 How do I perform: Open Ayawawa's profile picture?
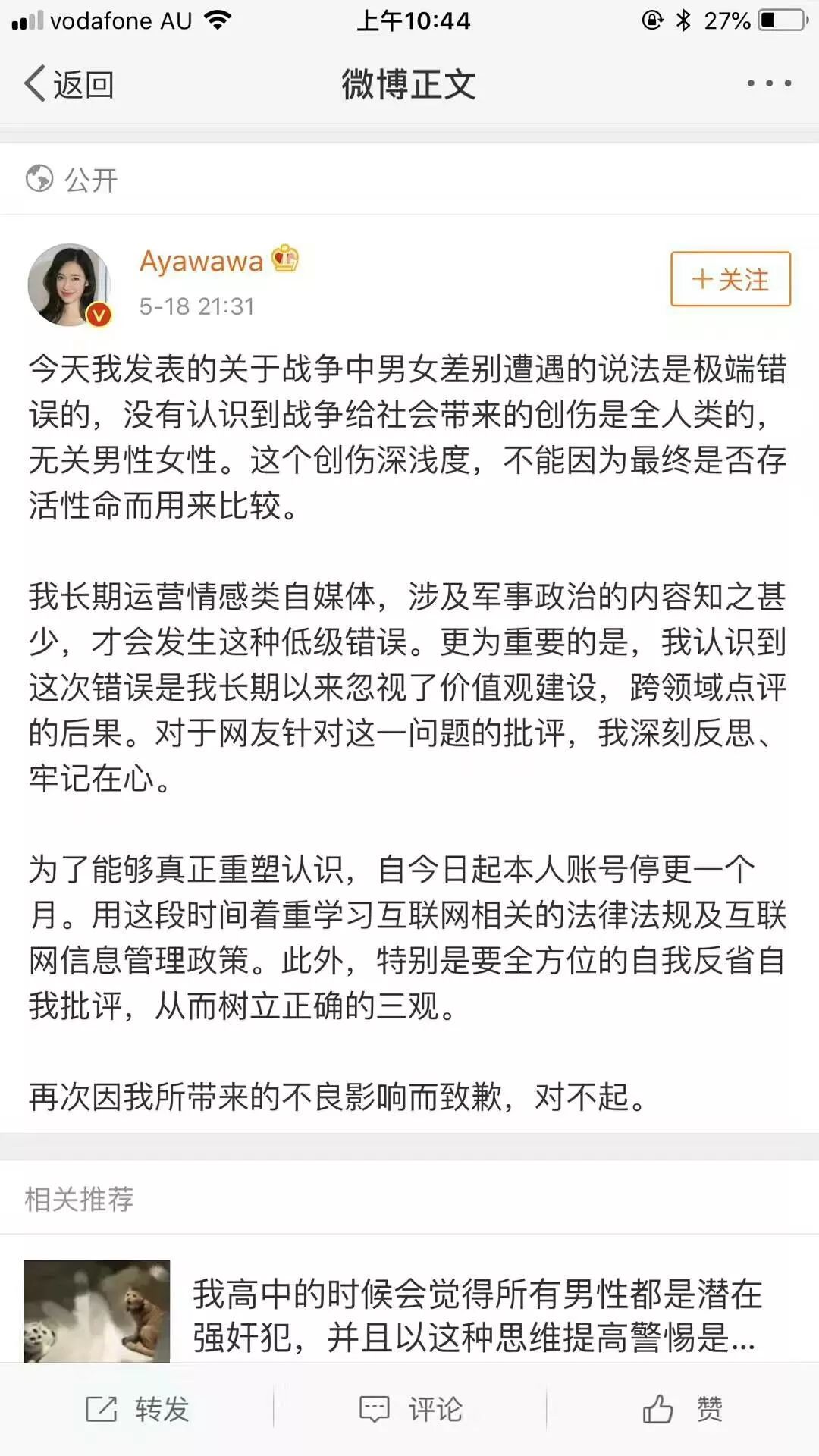70,285
